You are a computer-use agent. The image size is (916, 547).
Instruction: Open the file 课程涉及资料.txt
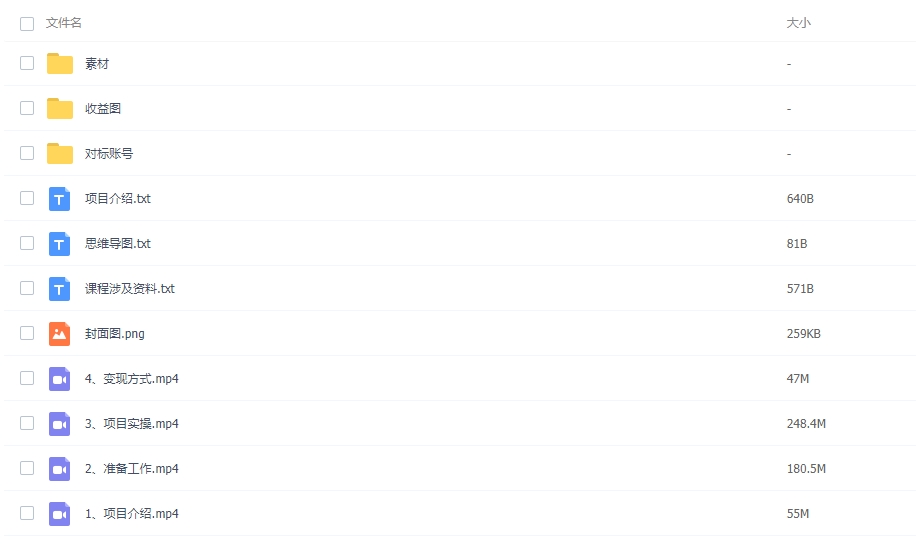[130, 289]
